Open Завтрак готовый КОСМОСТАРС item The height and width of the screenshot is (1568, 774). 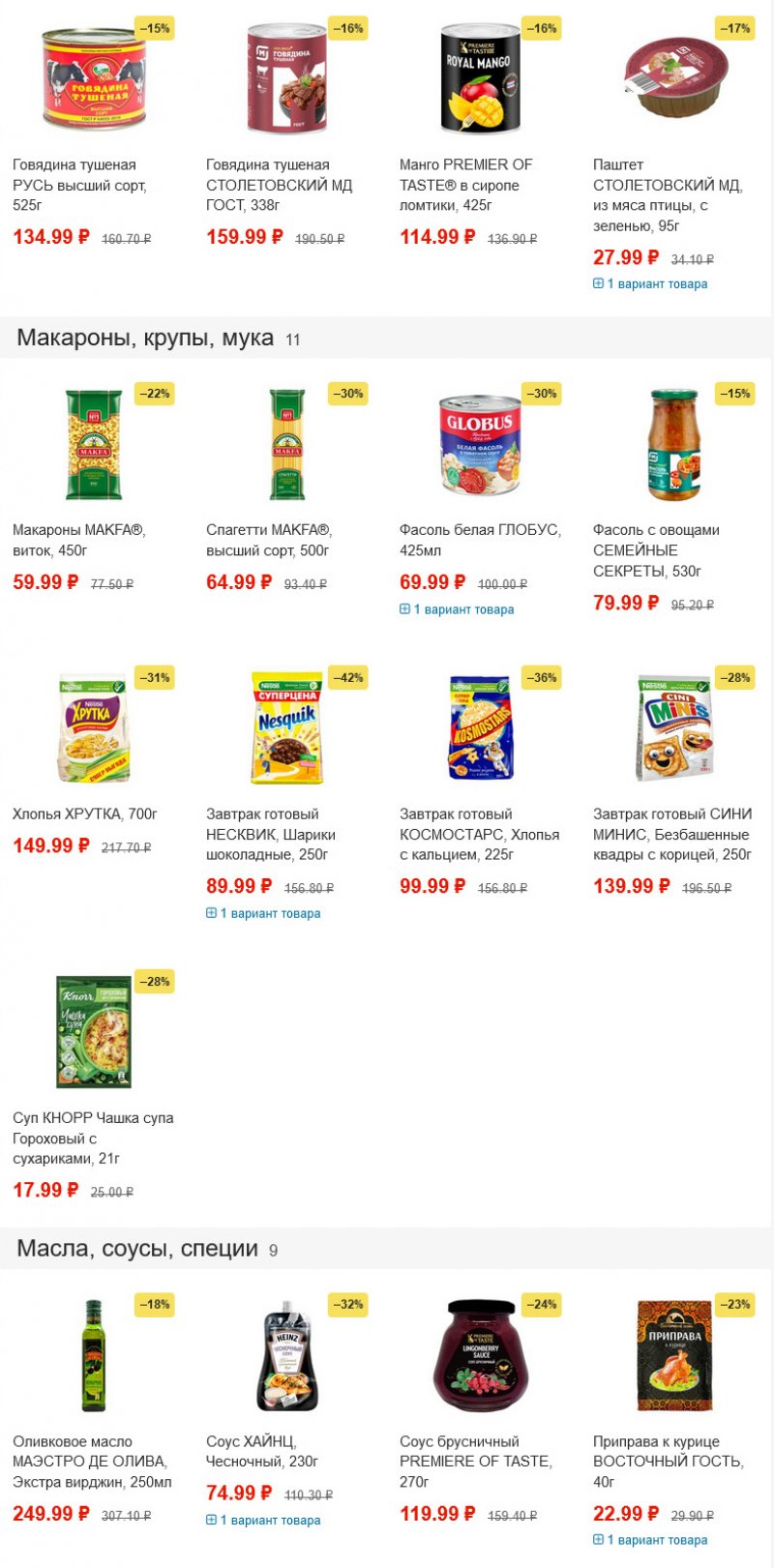480,835
